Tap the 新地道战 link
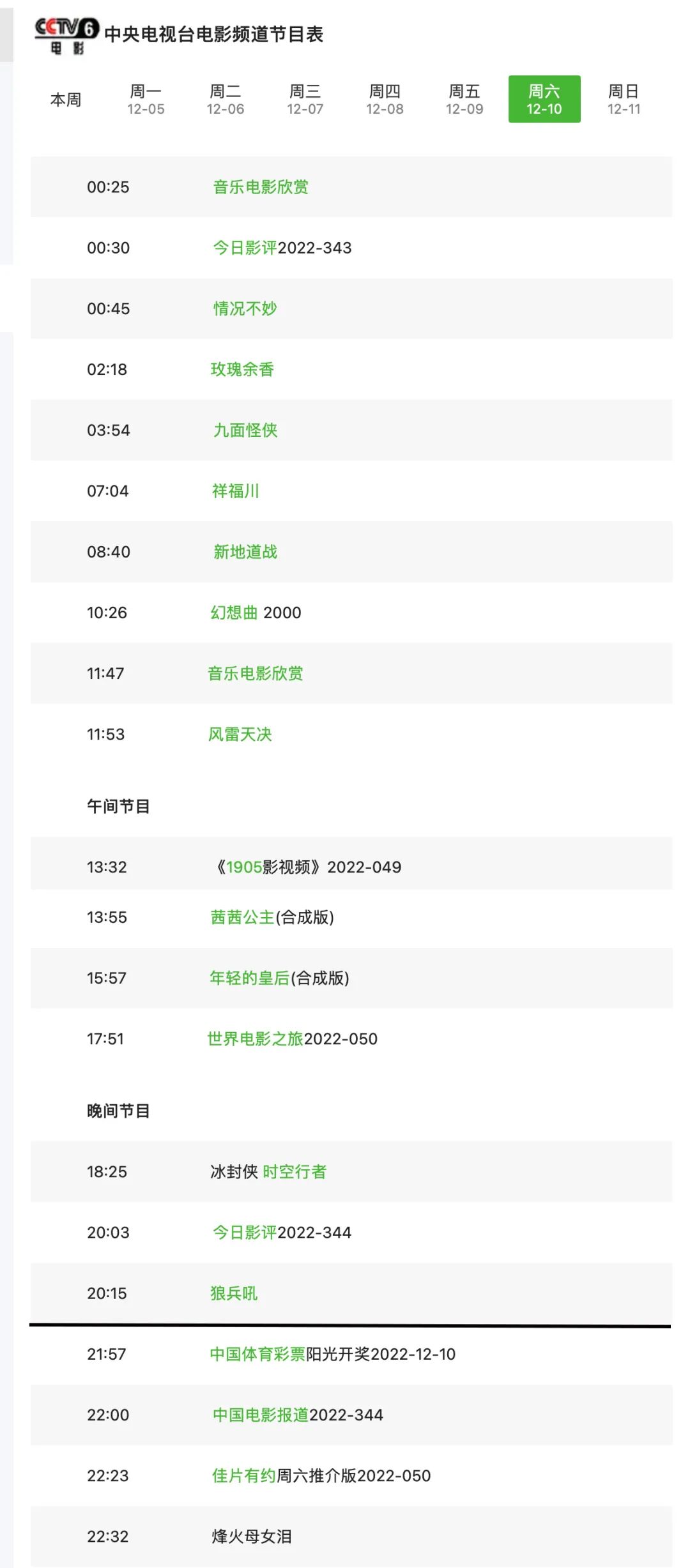Viewport: 690px width, 1568px height. click(x=246, y=552)
